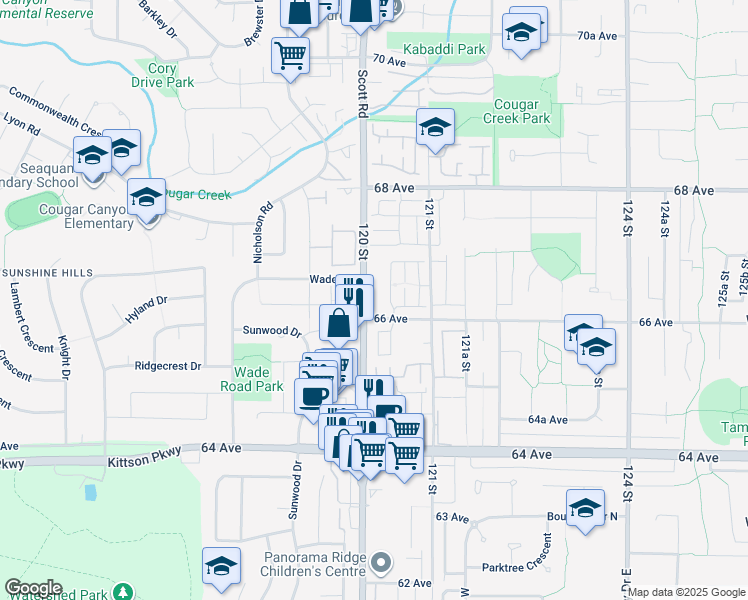Open the Cougar Canyon Elementary school marker

coord(146,197)
